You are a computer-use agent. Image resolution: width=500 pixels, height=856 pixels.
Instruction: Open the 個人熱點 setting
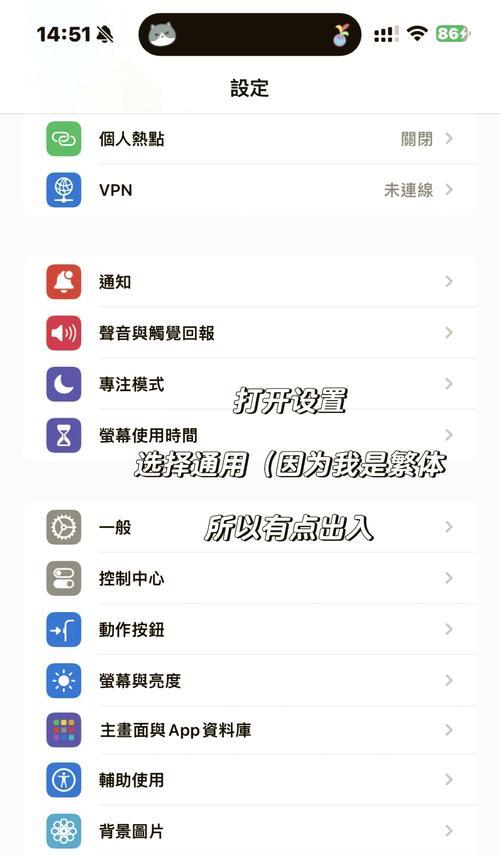tap(250, 139)
